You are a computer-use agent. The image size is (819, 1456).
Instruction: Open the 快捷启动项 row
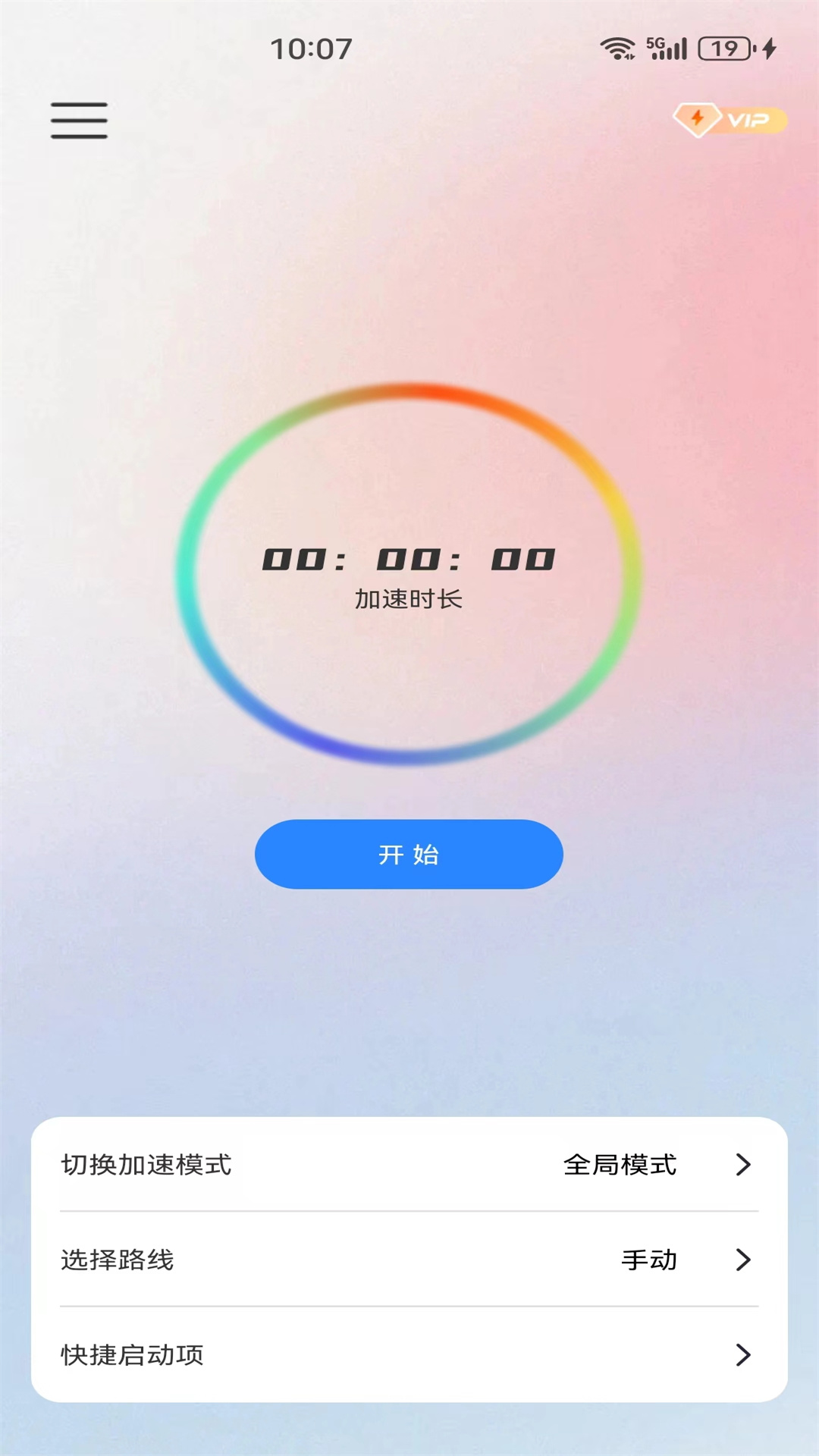tap(409, 1354)
